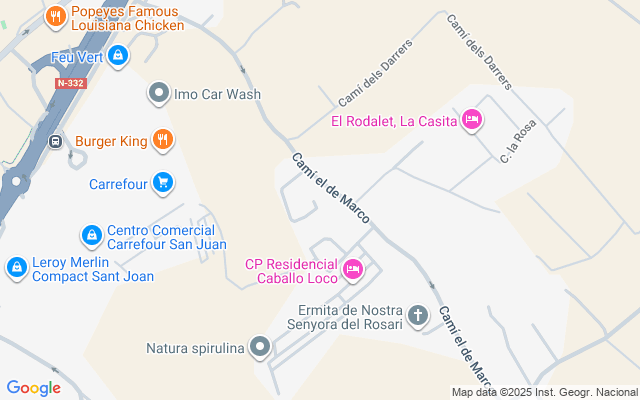Viewport: 640px width, 400px height.
Task: Open Centro Comercial Carrefour San Juan pin
Action: (91, 235)
